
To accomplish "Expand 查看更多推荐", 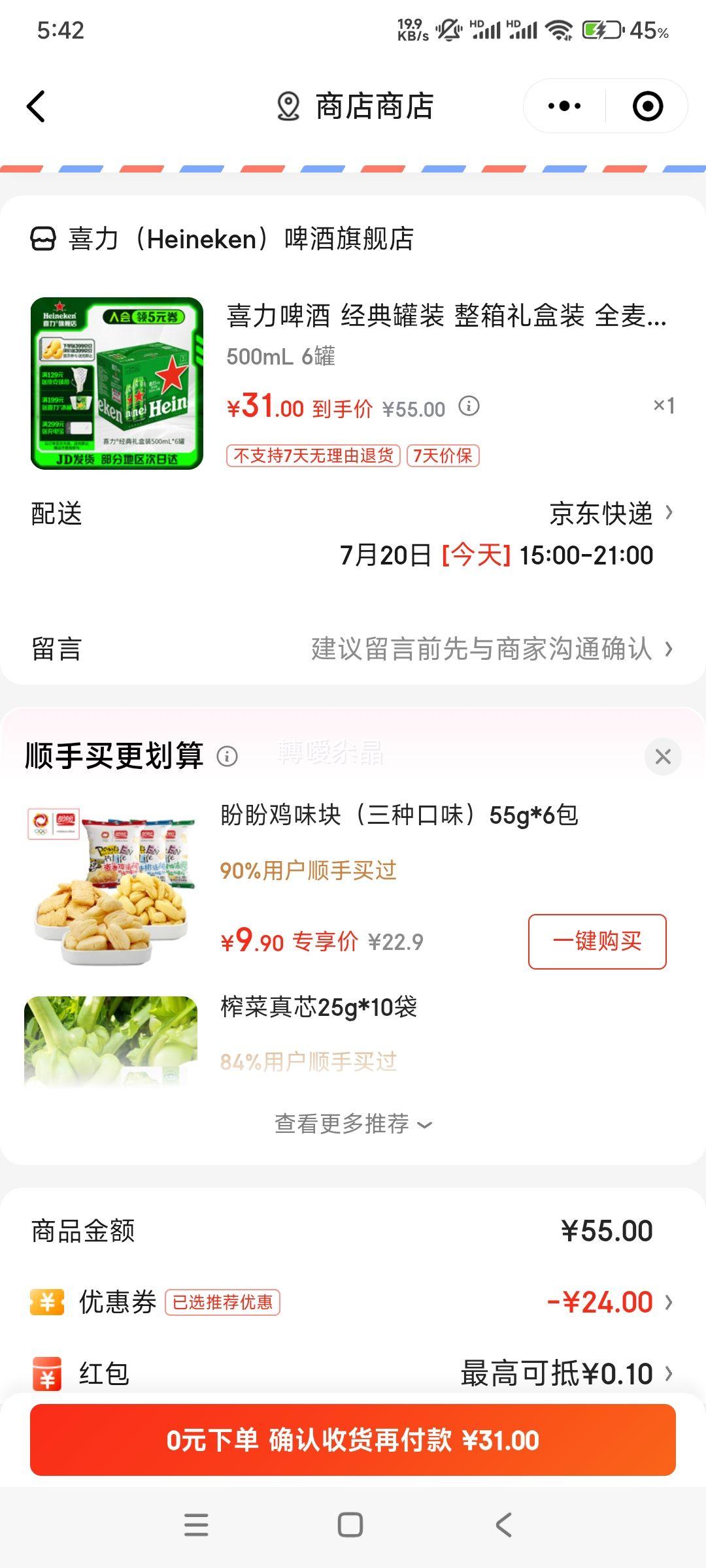I will tap(353, 1124).
